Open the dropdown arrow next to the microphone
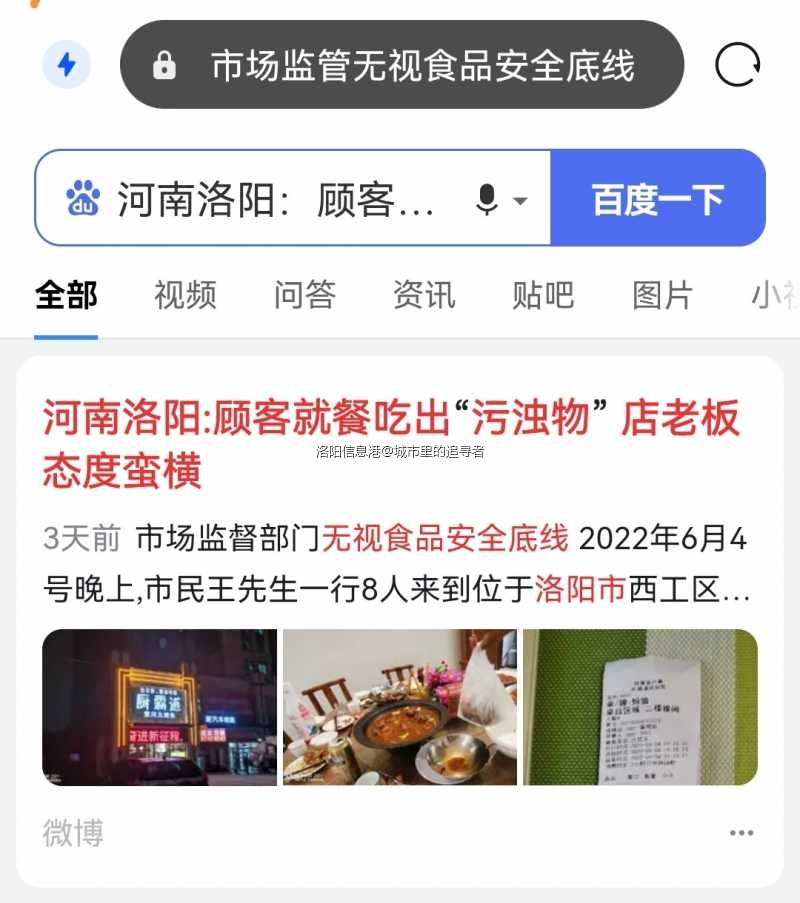The height and width of the screenshot is (903, 800). pos(518,200)
